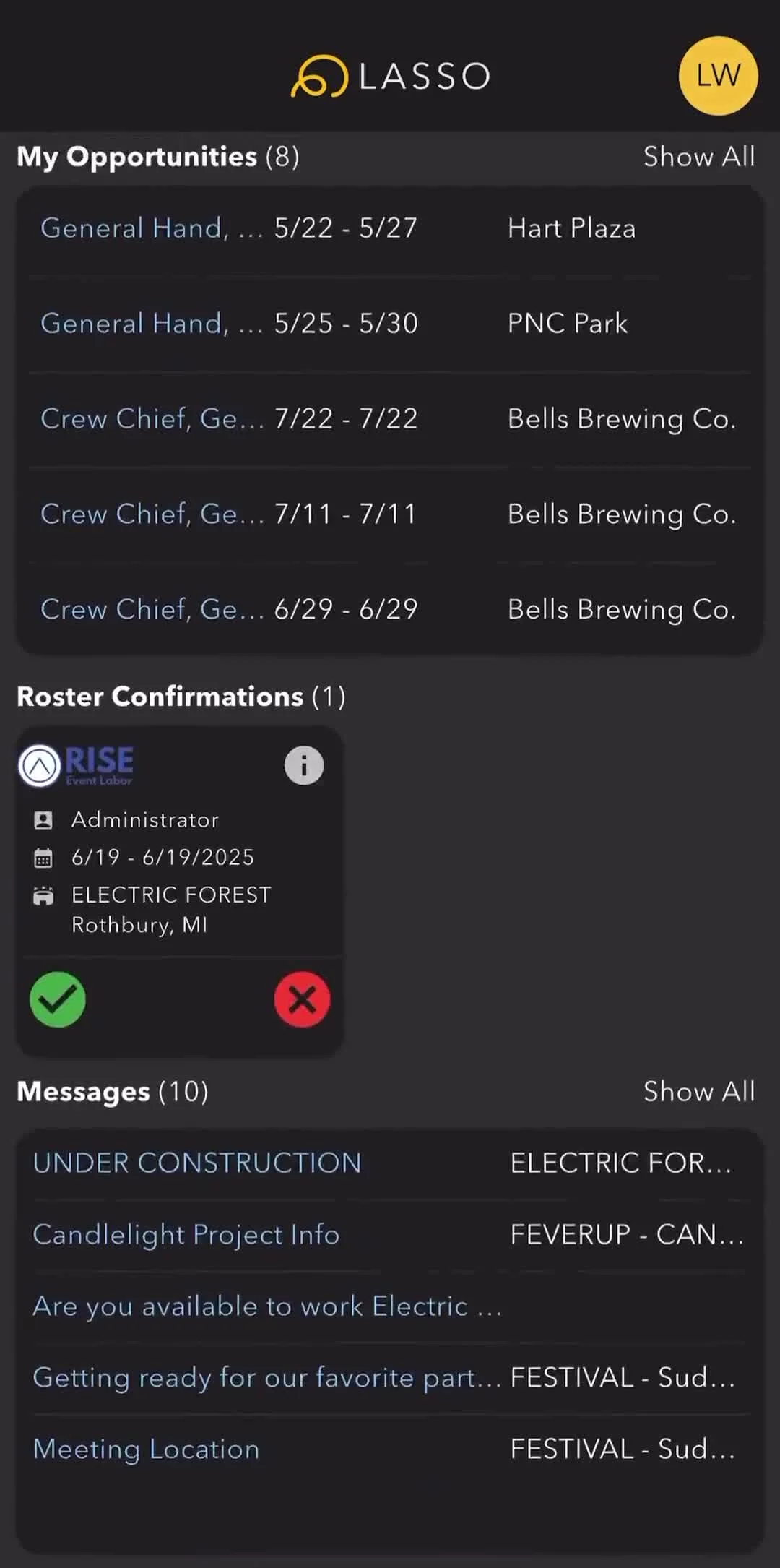Screen dimensions: 780x1568
Task: Open the 'Getting ready for our favorite part' message
Action: pyautogui.click(x=389, y=1378)
